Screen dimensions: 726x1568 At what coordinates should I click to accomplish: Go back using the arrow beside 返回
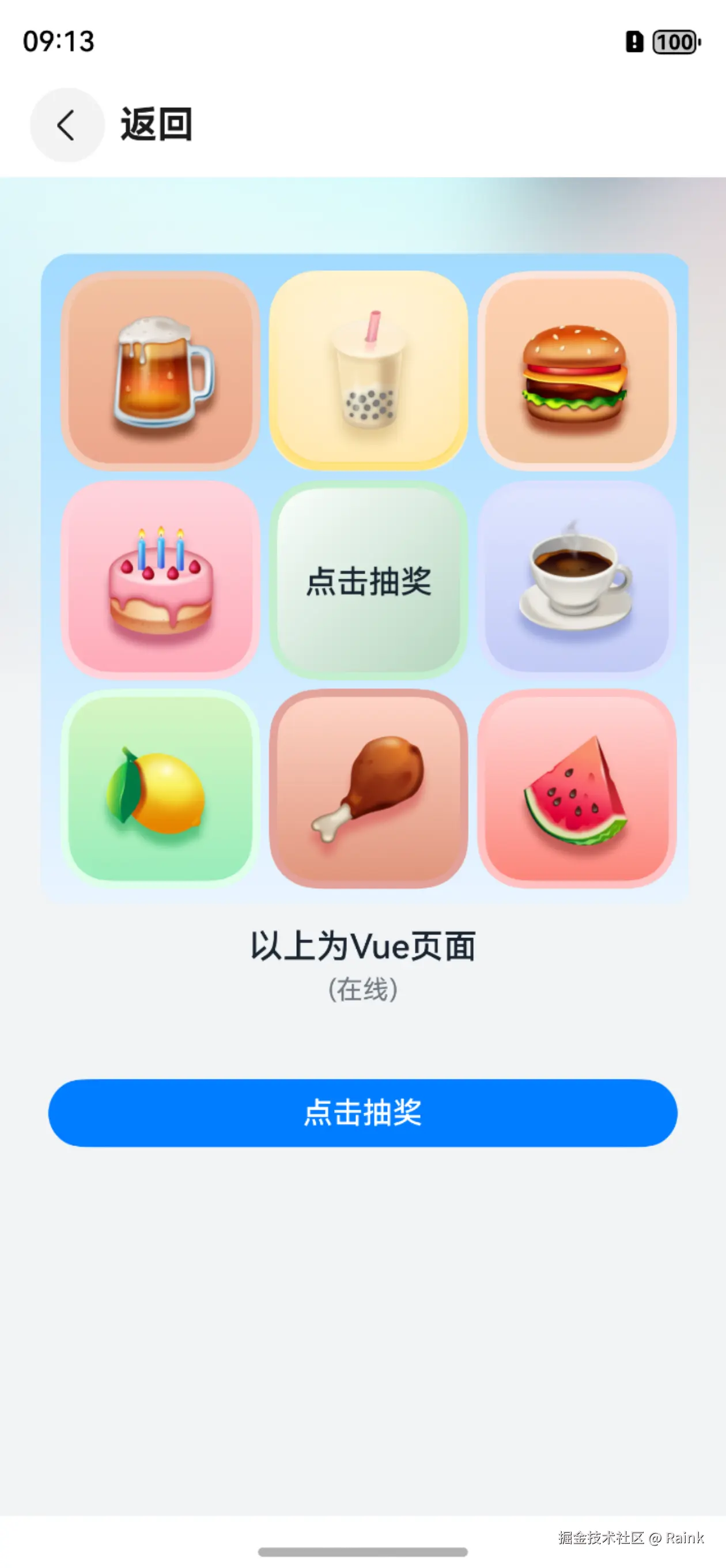click(67, 126)
